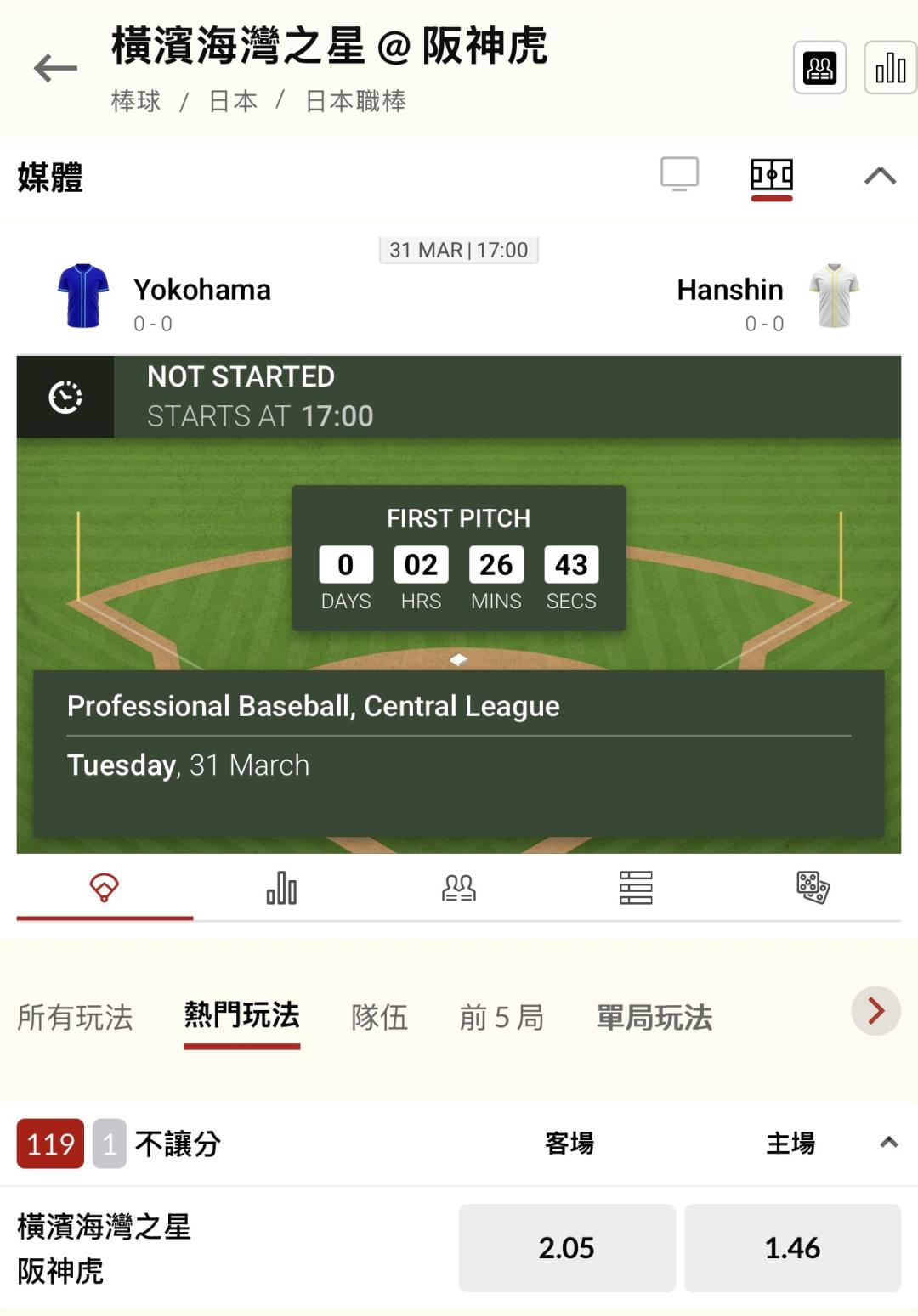Collapse the 不讓分 market
This screenshot has width=918, height=1316.
(x=888, y=1143)
